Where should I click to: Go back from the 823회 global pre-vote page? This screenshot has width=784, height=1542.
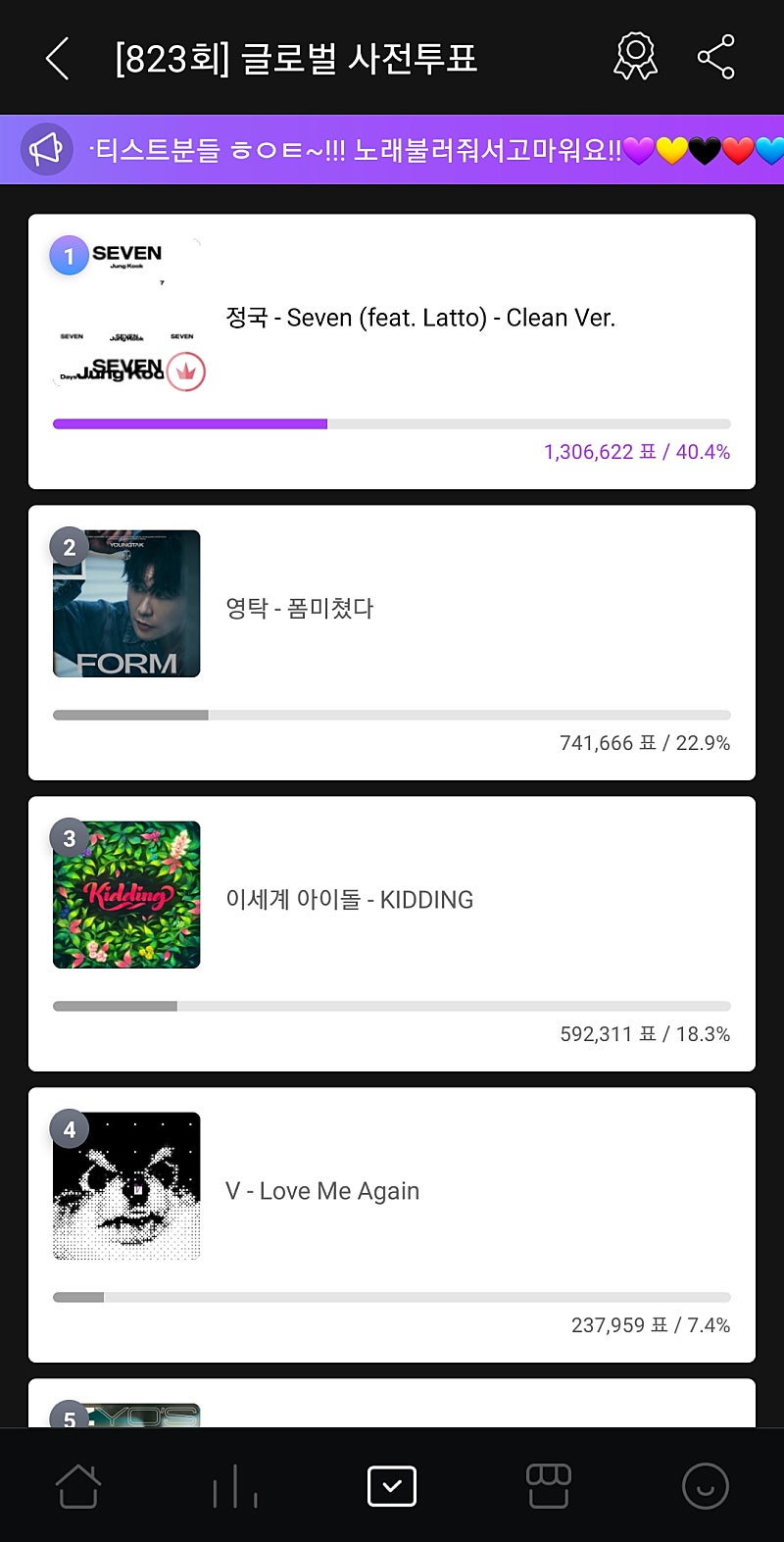58,59
